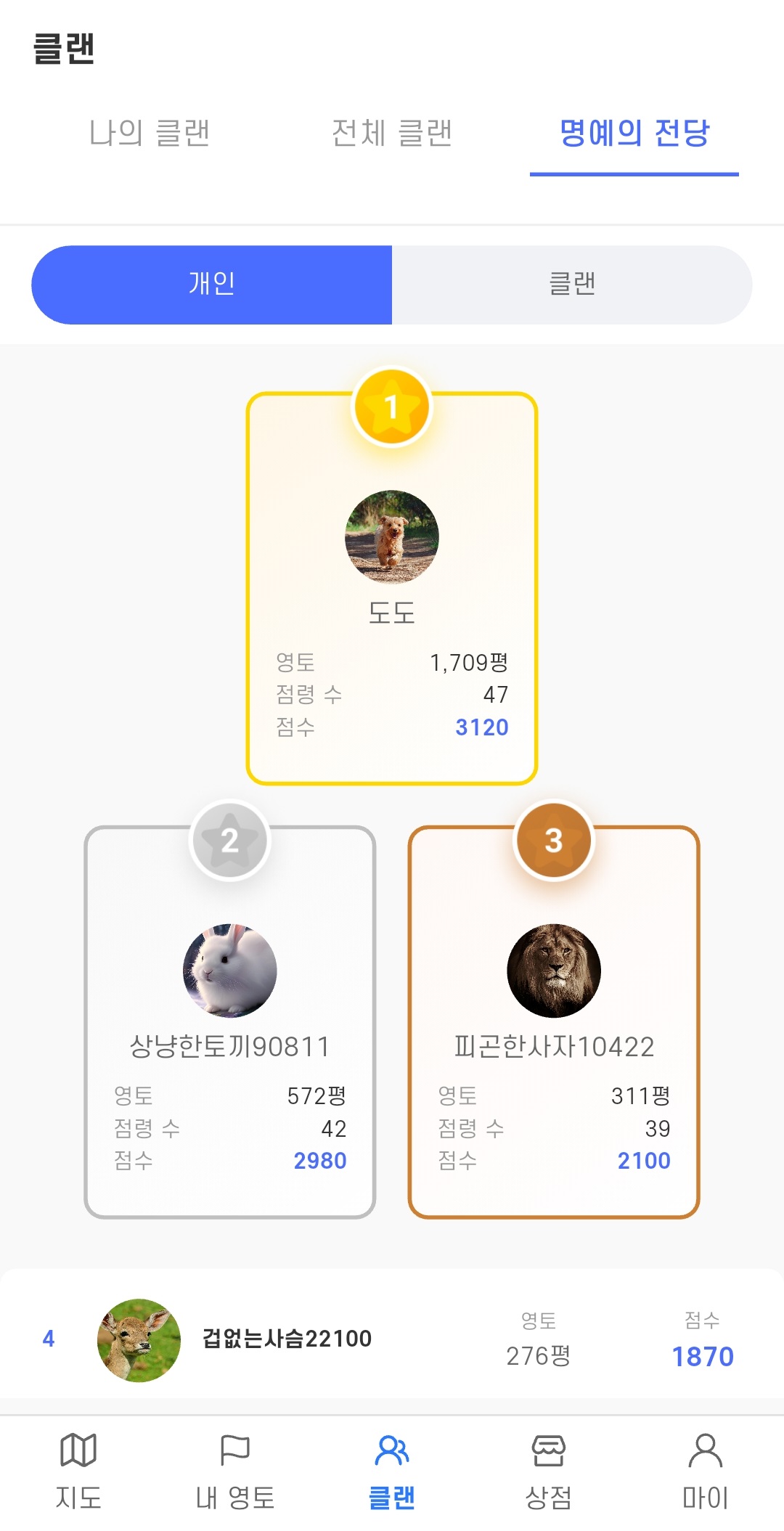Click the 피곤한사자10422 name label
The height and width of the screenshot is (1531, 784).
pos(554,1046)
